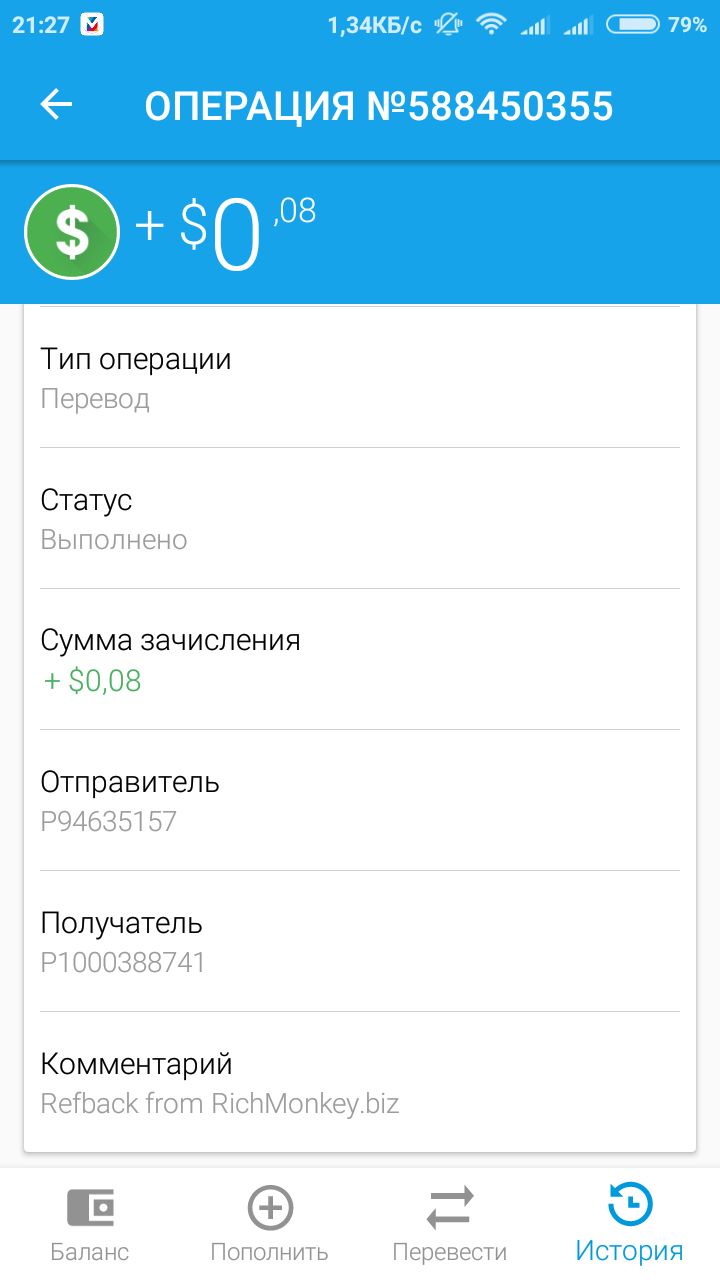Viewport: 720px width, 1280px height.
Task: Open the История tab
Action: [x=630, y=1223]
